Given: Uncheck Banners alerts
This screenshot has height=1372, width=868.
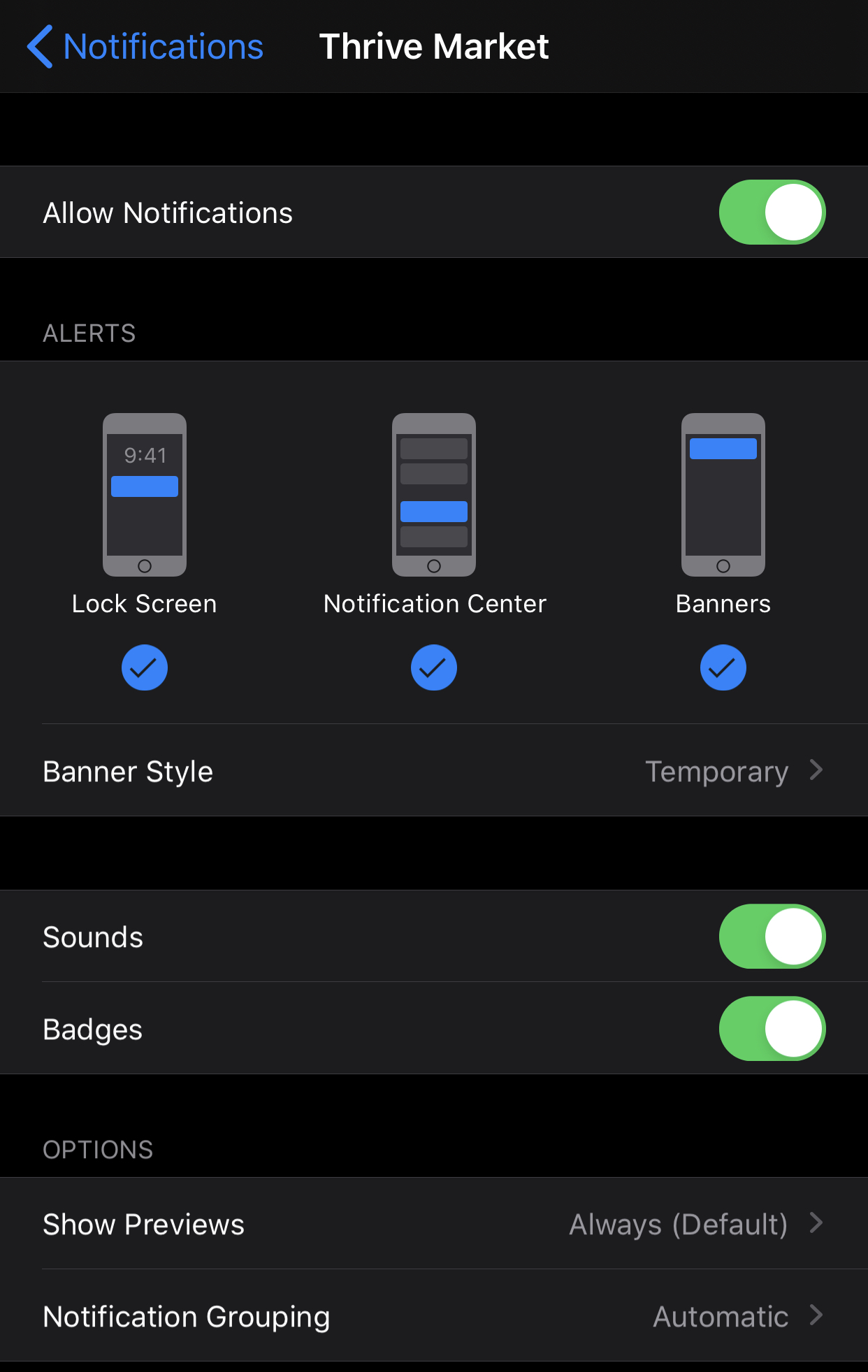Looking at the screenshot, I should pos(723,667).
